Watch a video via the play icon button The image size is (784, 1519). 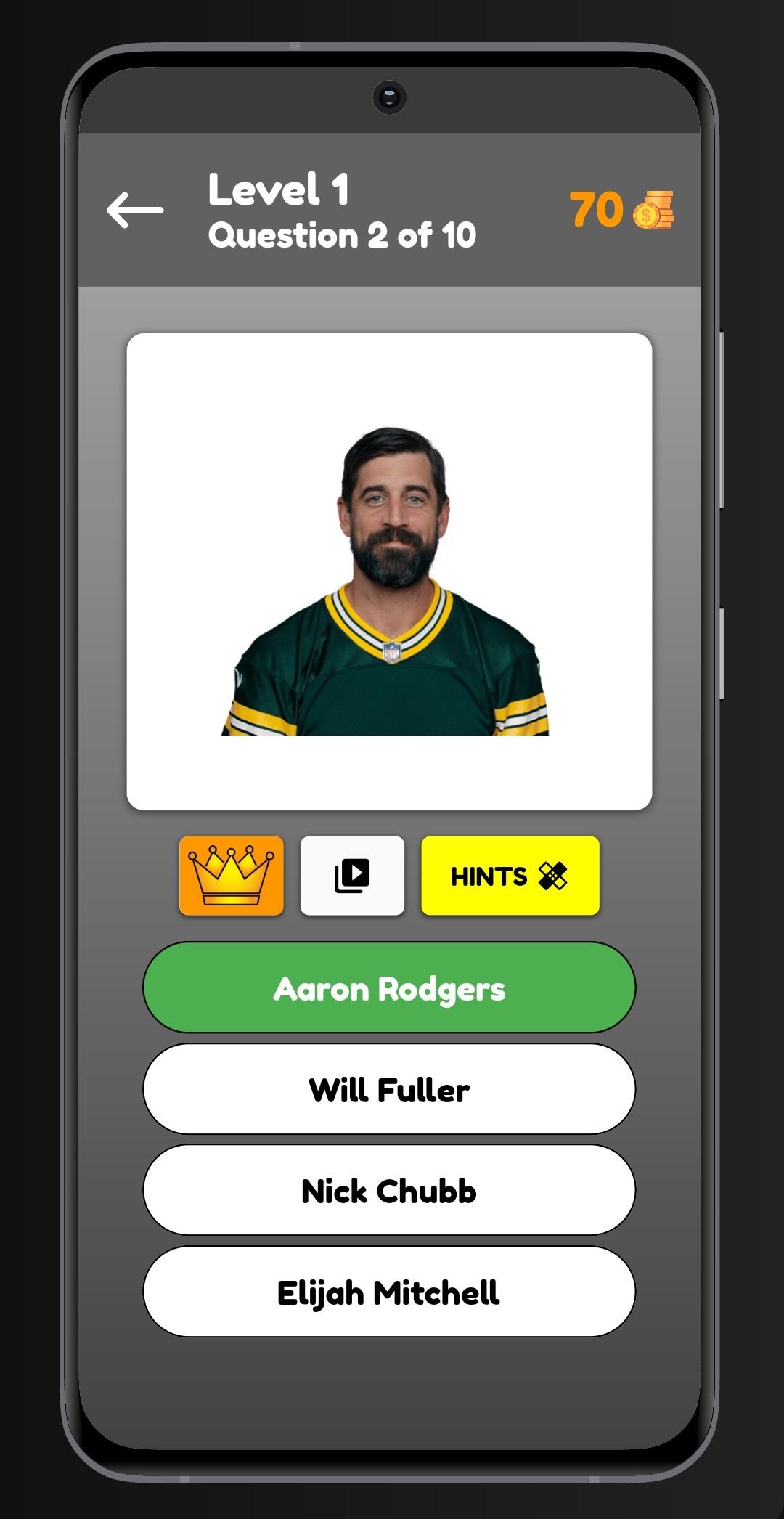352,875
